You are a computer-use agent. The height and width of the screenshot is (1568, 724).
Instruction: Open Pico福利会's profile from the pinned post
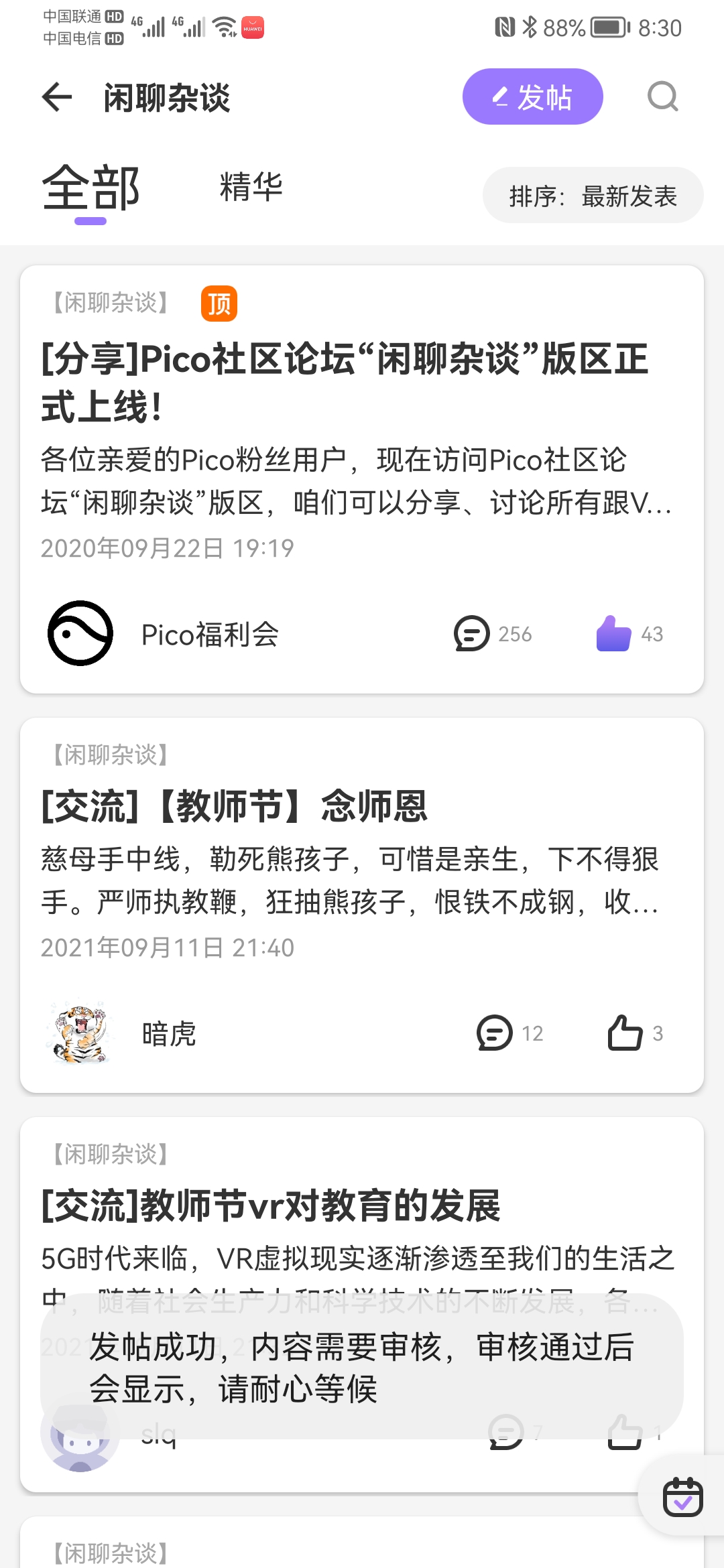pyautogui.click(x=80, y=633)
